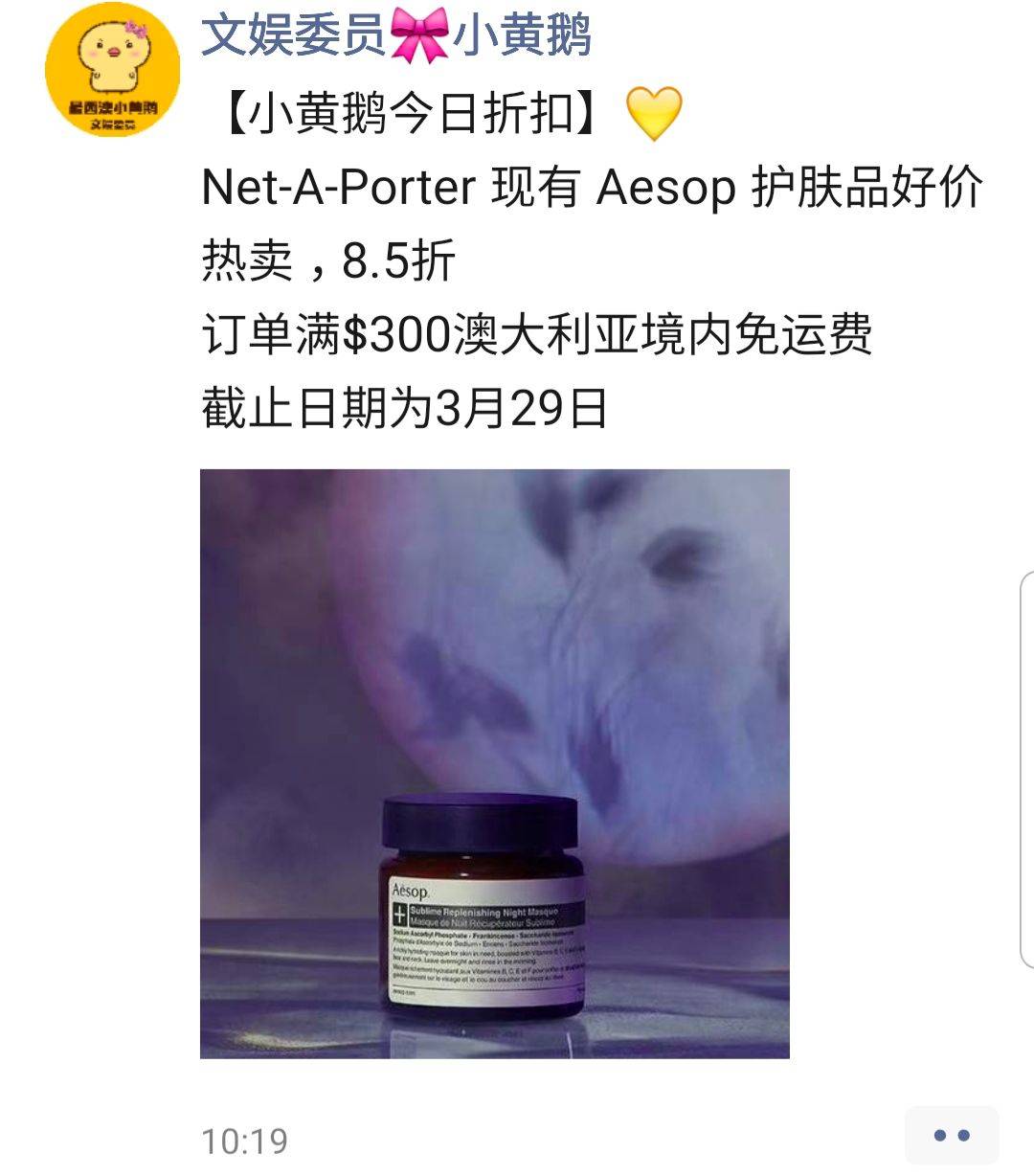Open the like and comment menu button
Viewport: 1034px width, 1176px height.
tap(951, 1136)
